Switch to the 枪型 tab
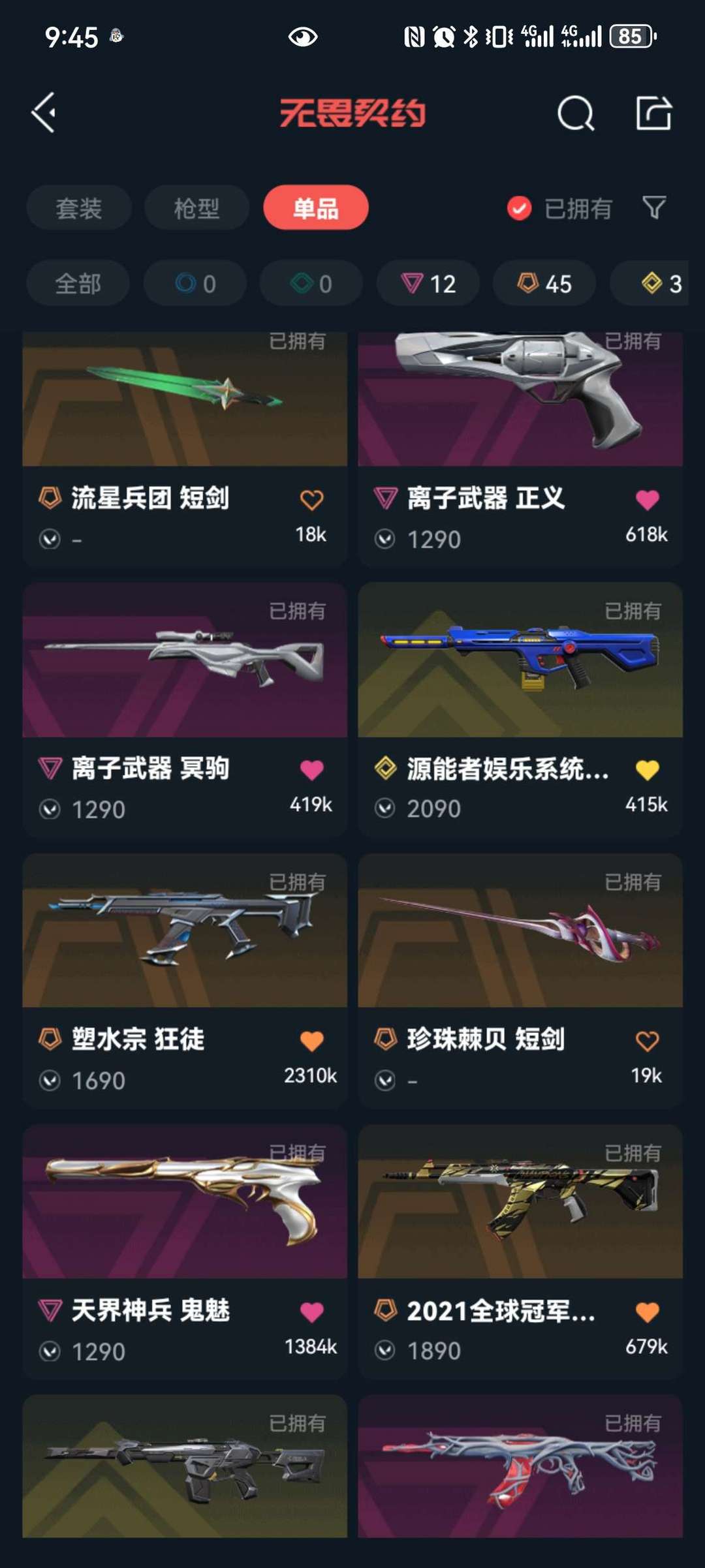Viewport: 705px width, 1568px height. tap(196, 208)
